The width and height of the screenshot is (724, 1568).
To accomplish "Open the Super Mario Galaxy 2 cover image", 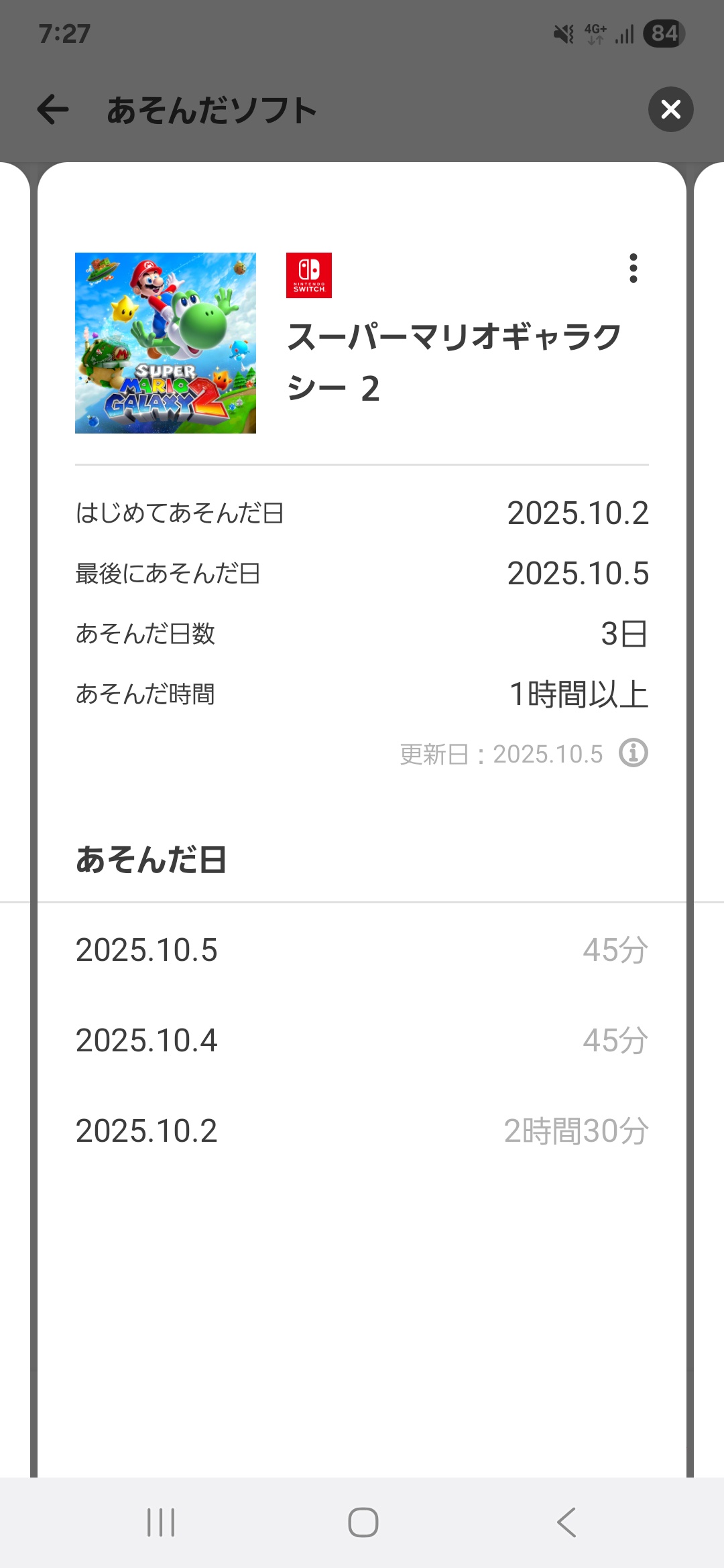I will coord(166,343).
